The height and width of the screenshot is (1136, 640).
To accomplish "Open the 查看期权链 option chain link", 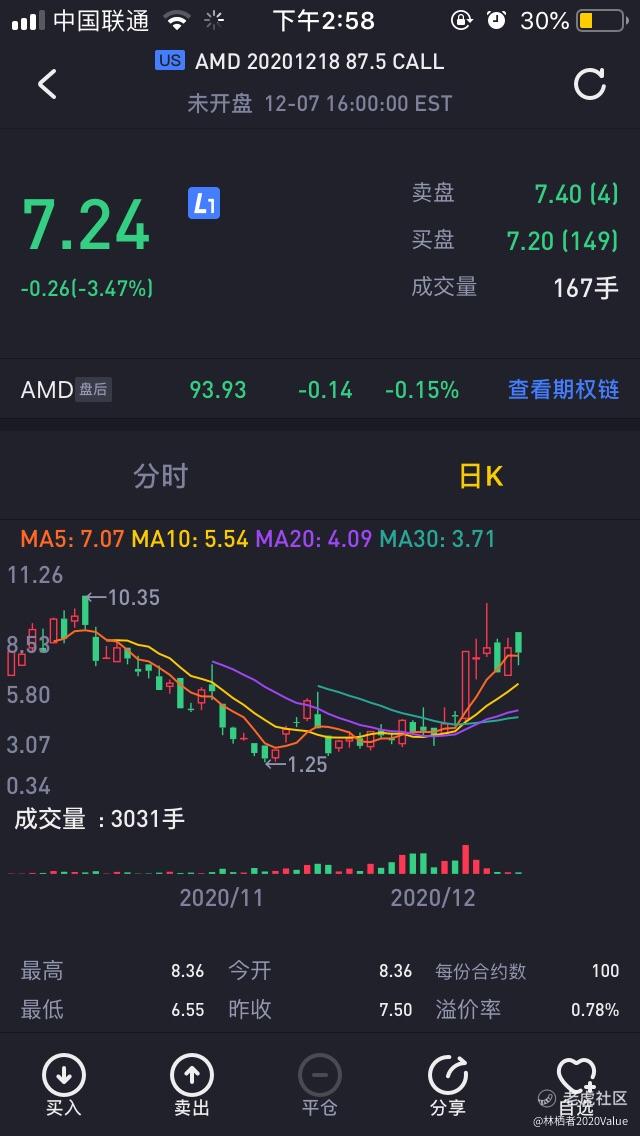I will (563, 390).
